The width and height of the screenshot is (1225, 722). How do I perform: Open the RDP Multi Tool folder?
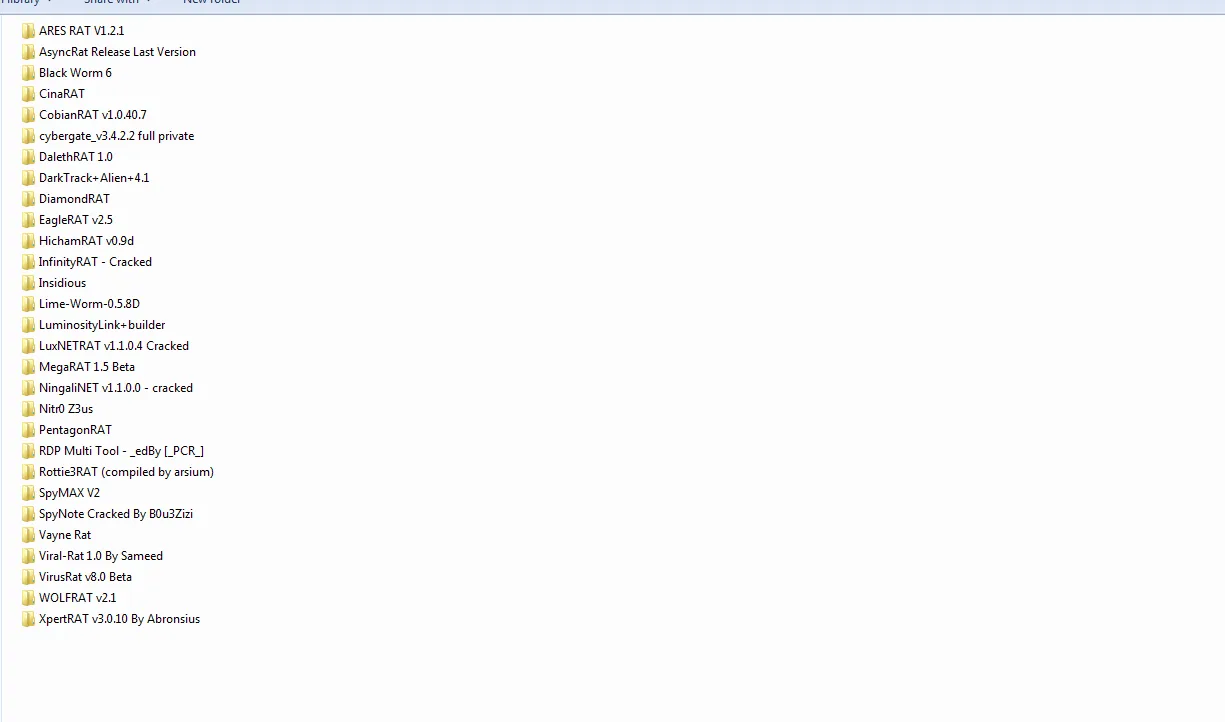[x=121, y=451]
